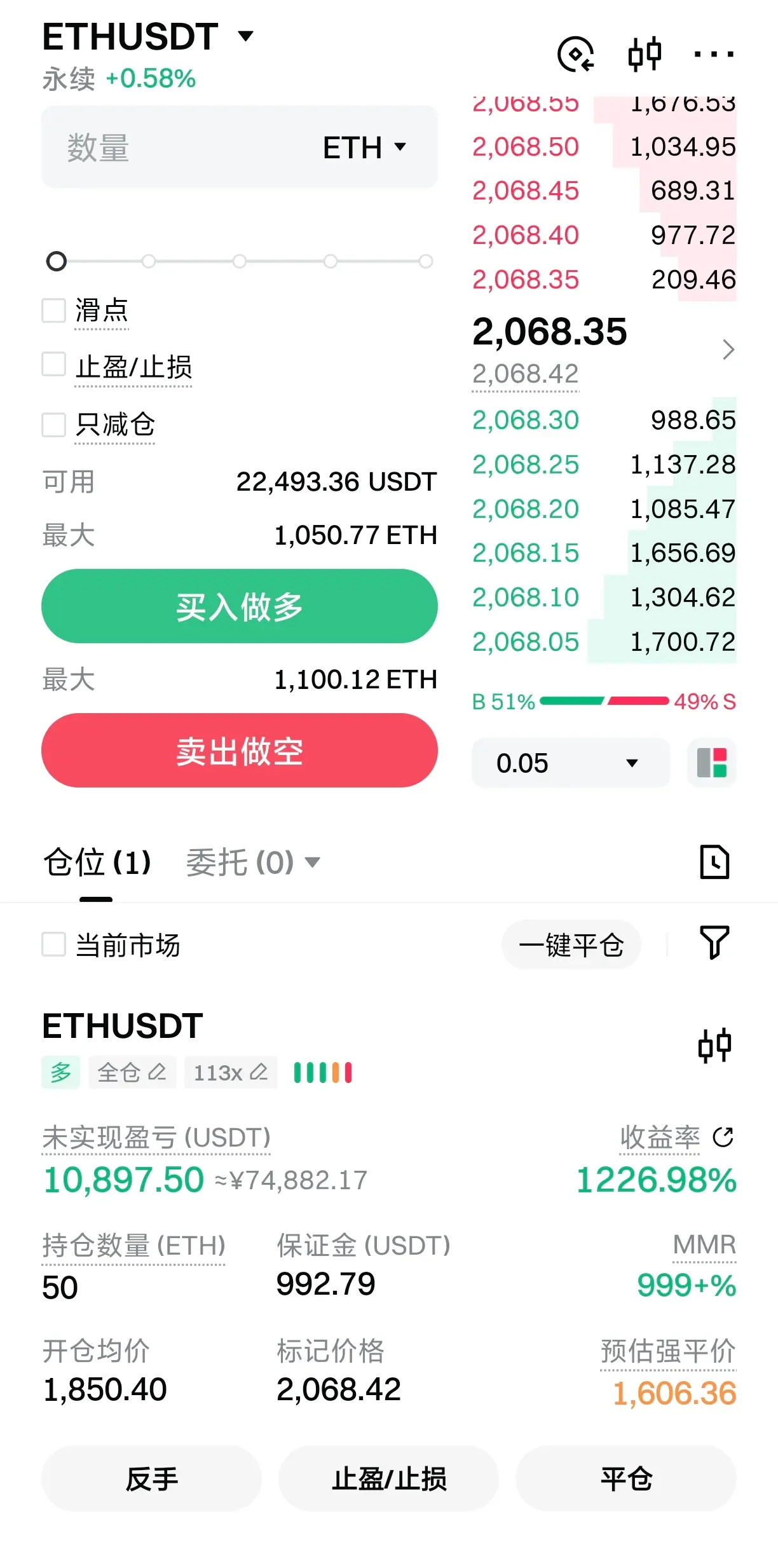Tap 反手 to reverse the position

(x=151, y=1478)
